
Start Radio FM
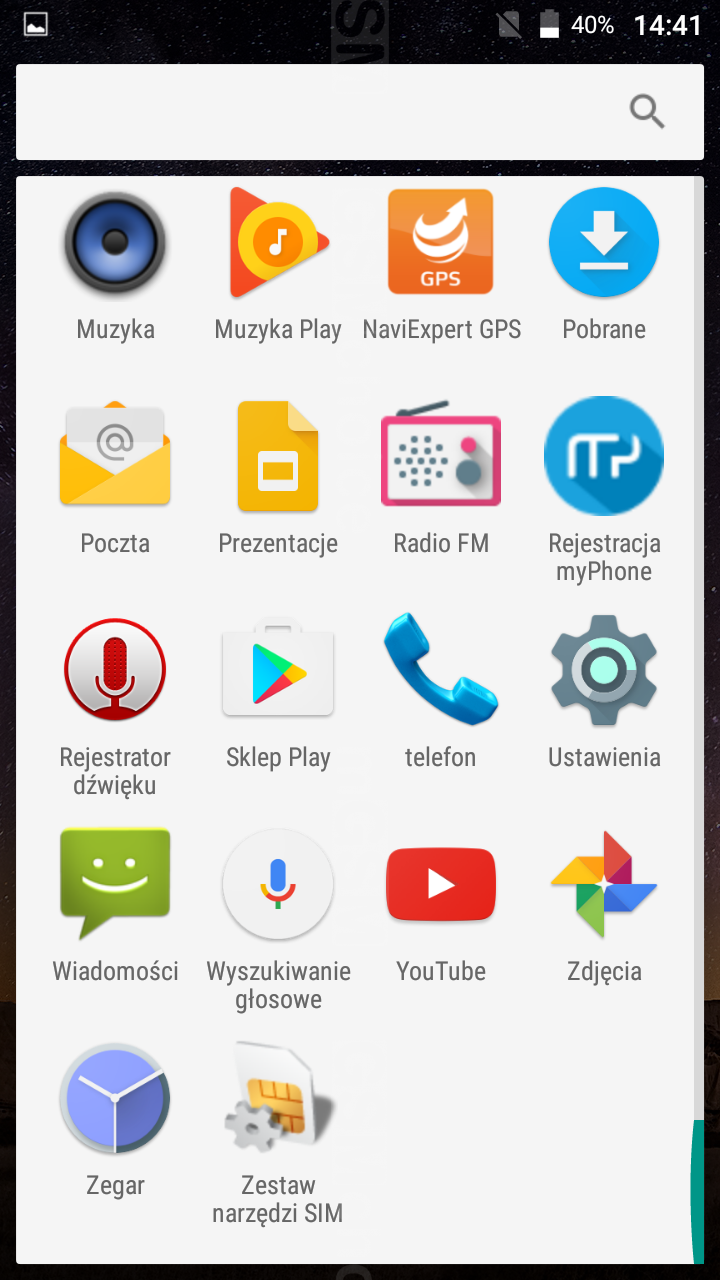click(441, 456)
